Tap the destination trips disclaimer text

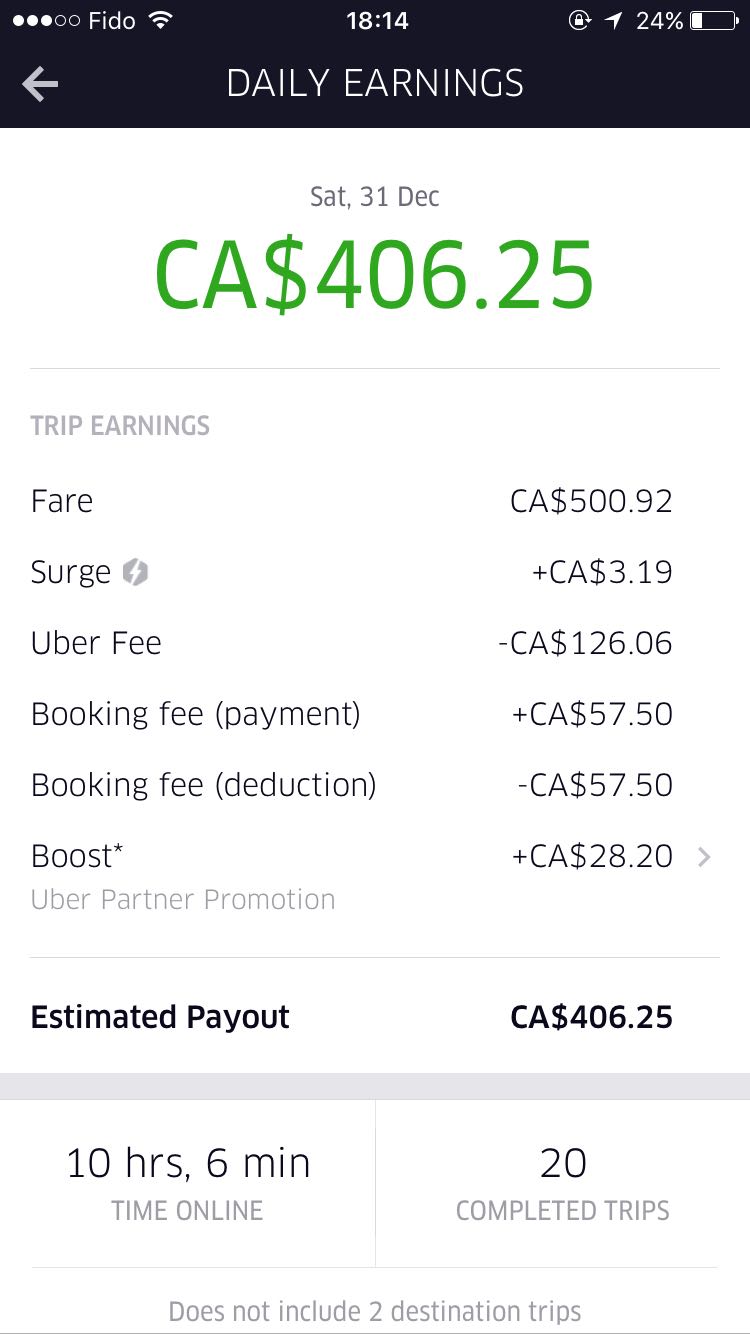click(374, 1311)
